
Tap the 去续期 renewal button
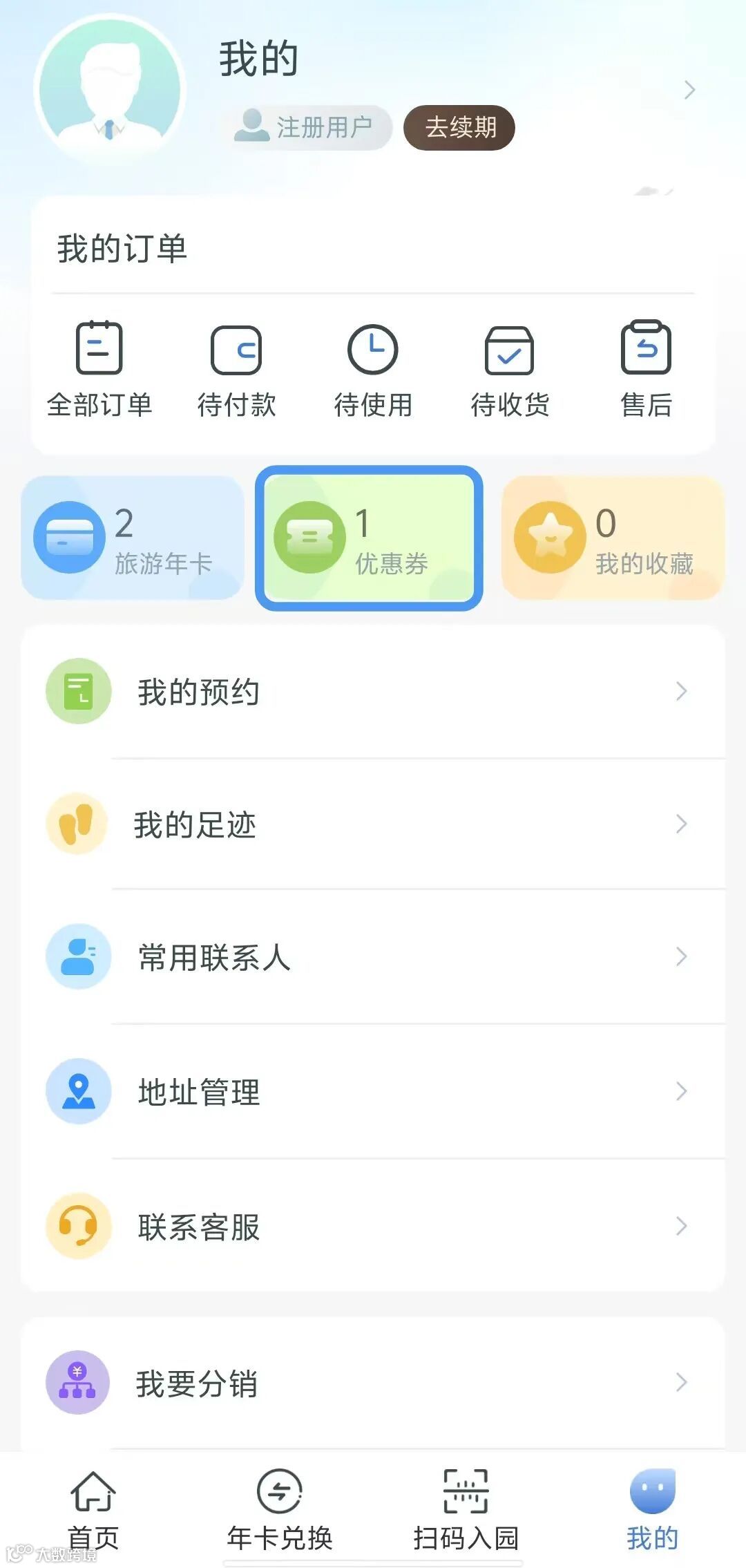pos(459,128)
